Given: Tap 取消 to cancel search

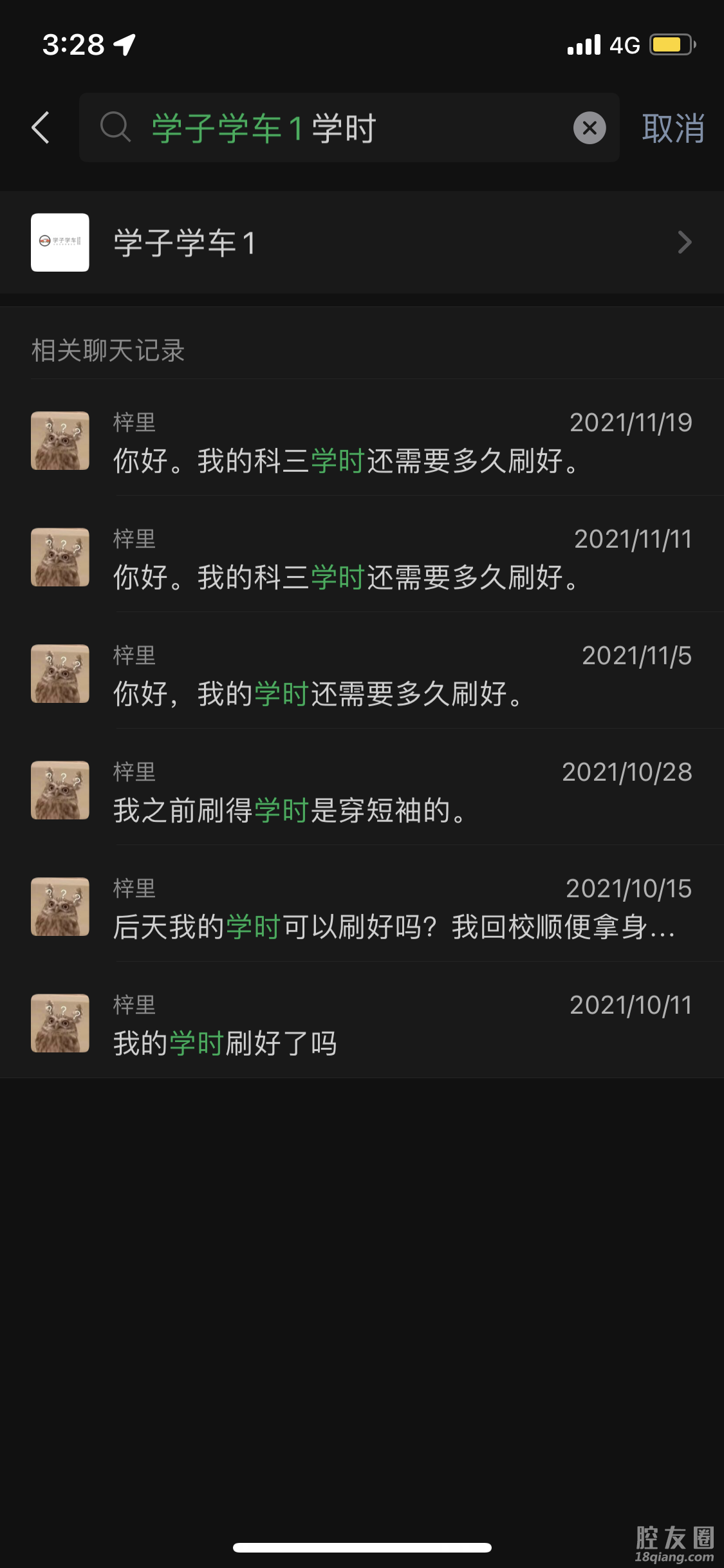Looking at the screenshot, I should (673, 127).
